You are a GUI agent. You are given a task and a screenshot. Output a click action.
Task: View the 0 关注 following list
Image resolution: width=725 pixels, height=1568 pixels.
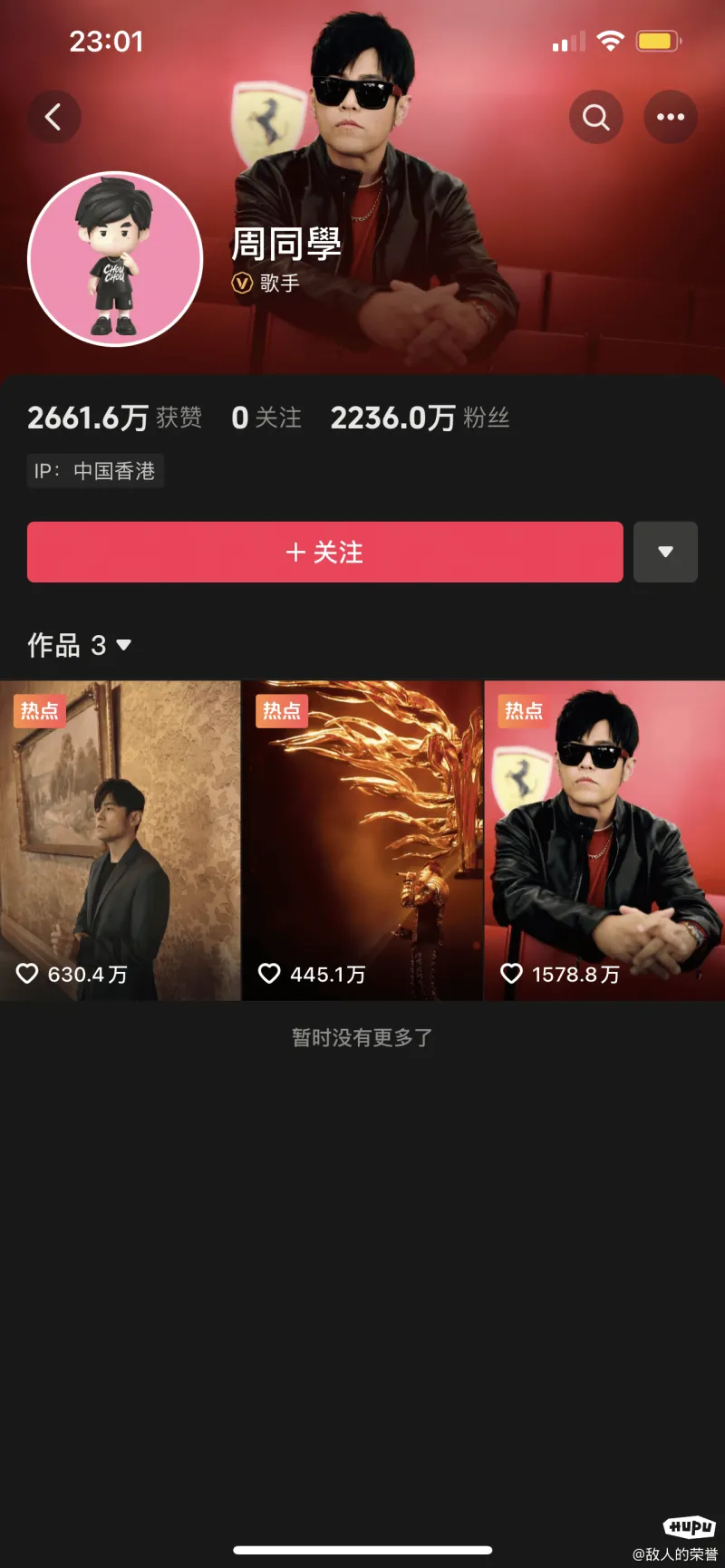coord(266,418)
